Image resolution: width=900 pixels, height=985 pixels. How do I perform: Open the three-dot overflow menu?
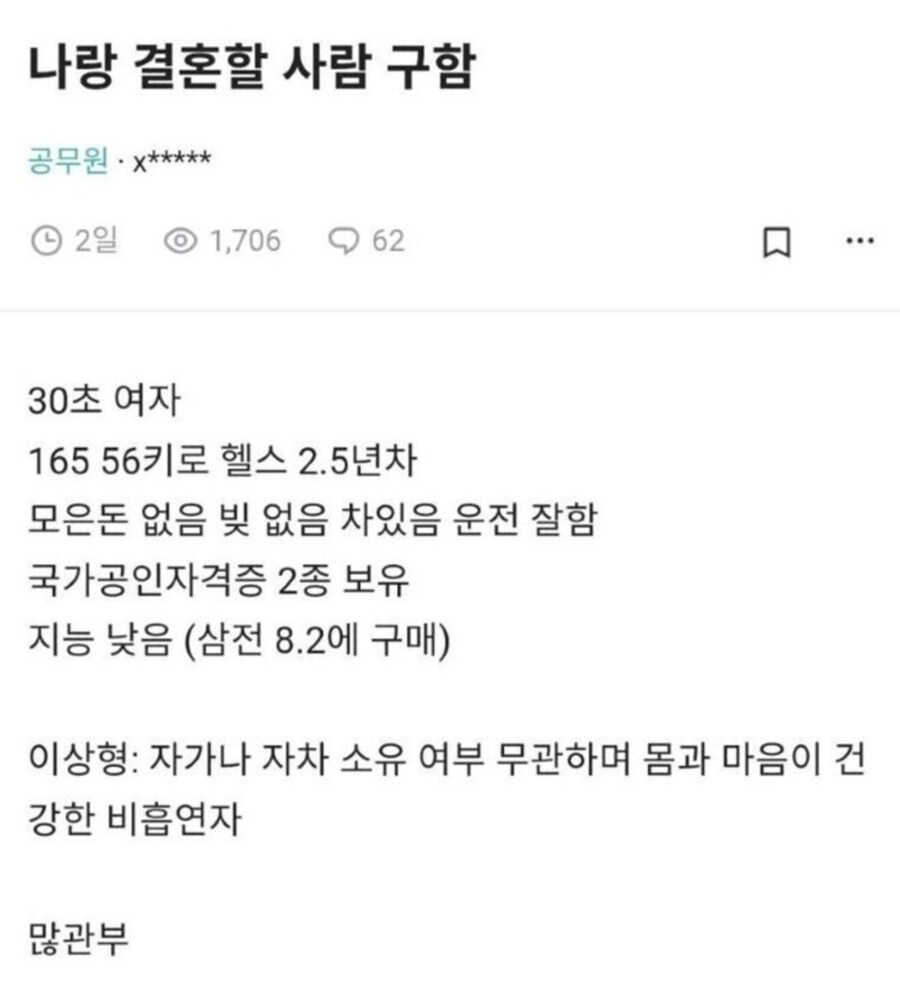(859, 241)
